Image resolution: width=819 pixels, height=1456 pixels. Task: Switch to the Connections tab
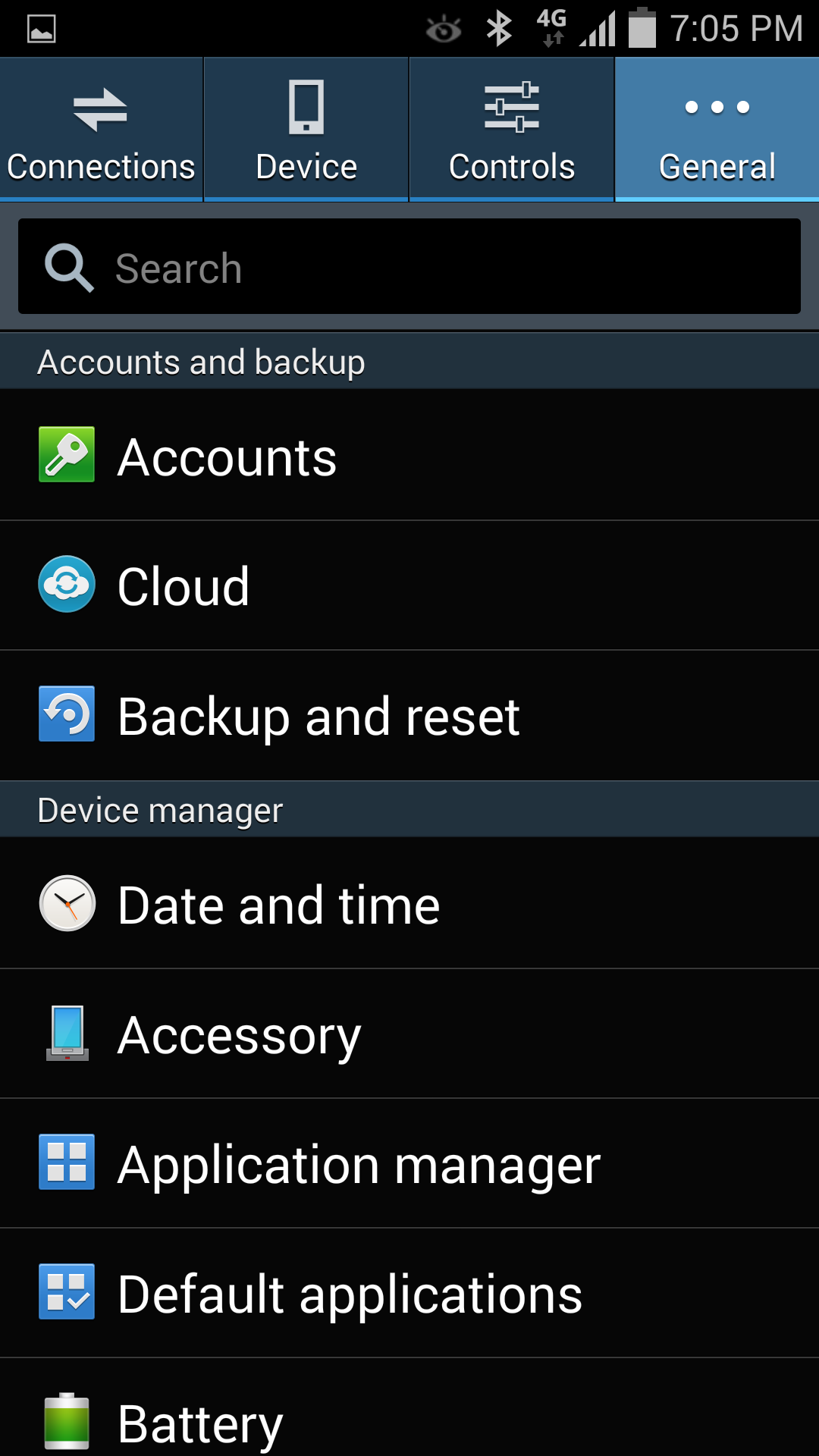(x=101, y=129)
